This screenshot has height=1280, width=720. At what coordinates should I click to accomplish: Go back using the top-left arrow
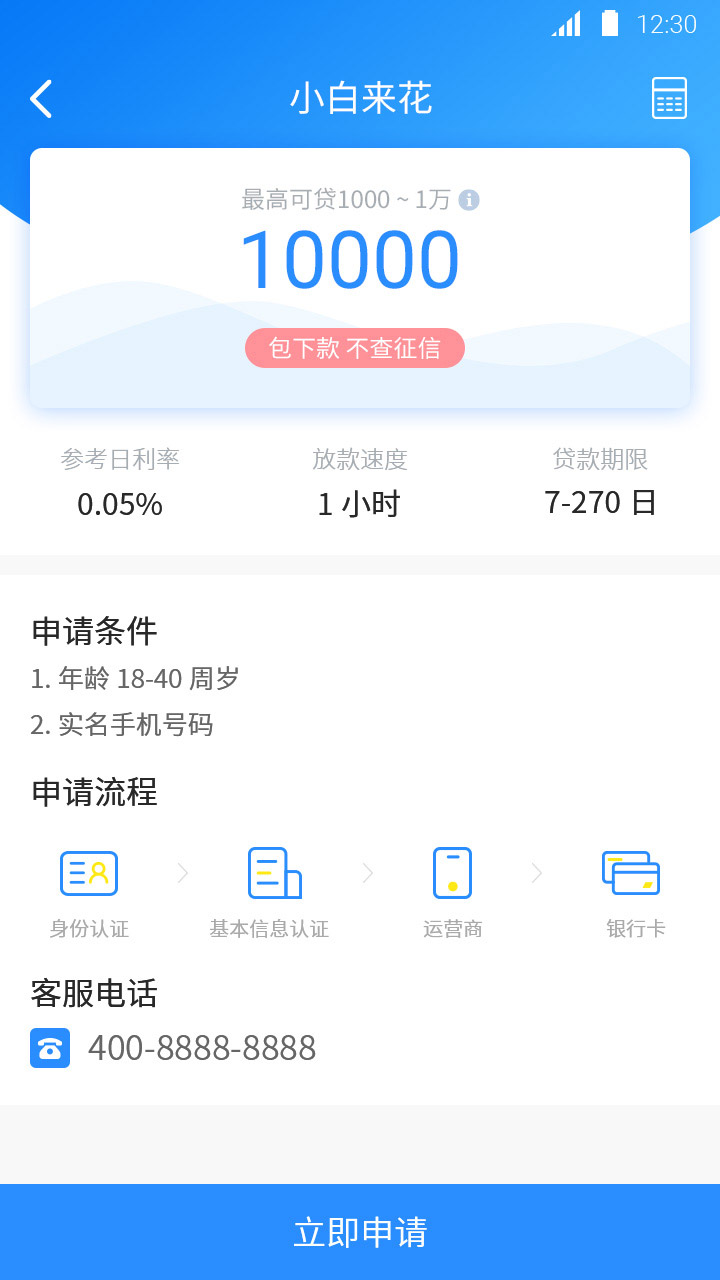[x=41, y=99]
